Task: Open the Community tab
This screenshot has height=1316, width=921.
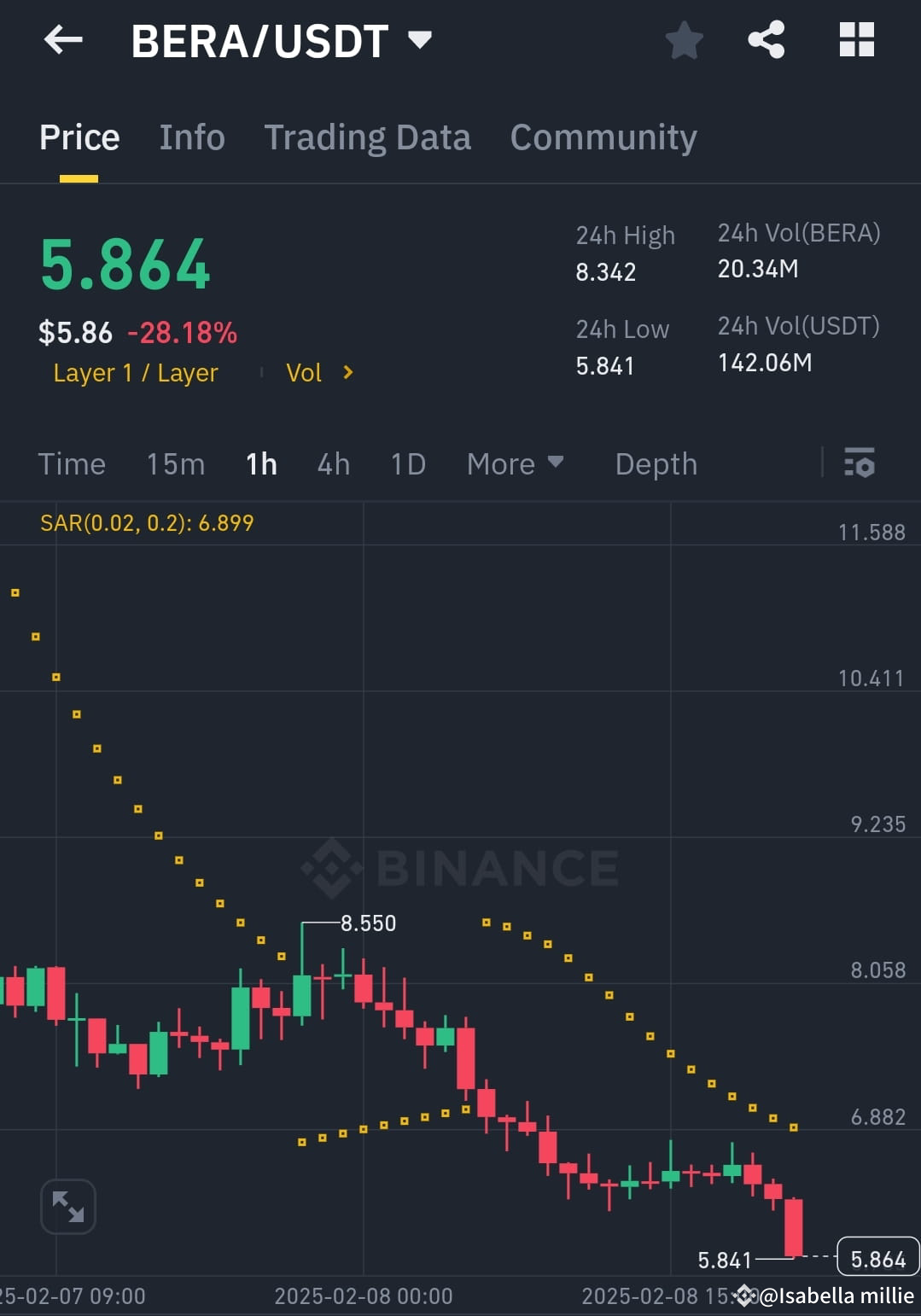Action: [603, 137]
